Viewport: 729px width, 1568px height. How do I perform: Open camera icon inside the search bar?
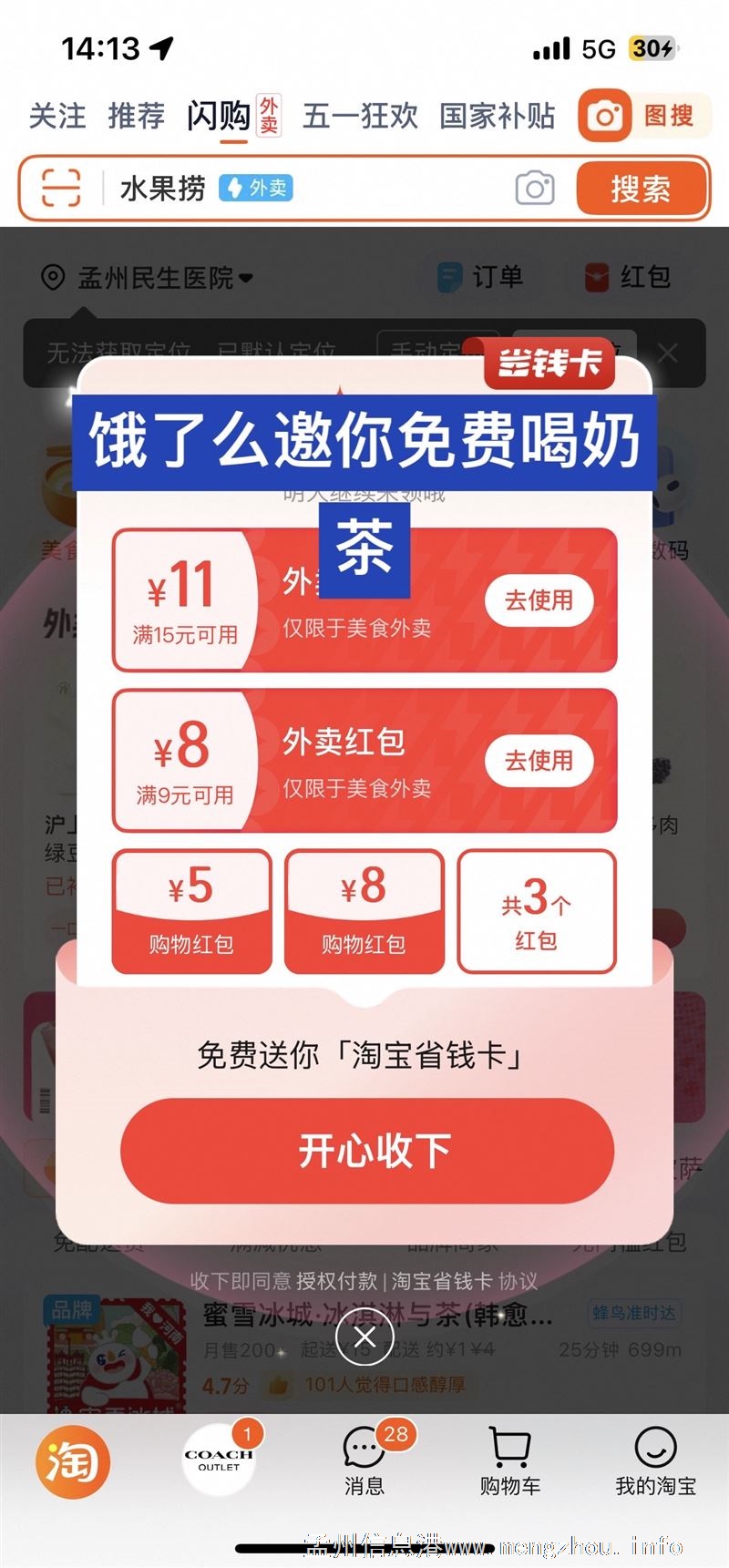tap(535, 189)
